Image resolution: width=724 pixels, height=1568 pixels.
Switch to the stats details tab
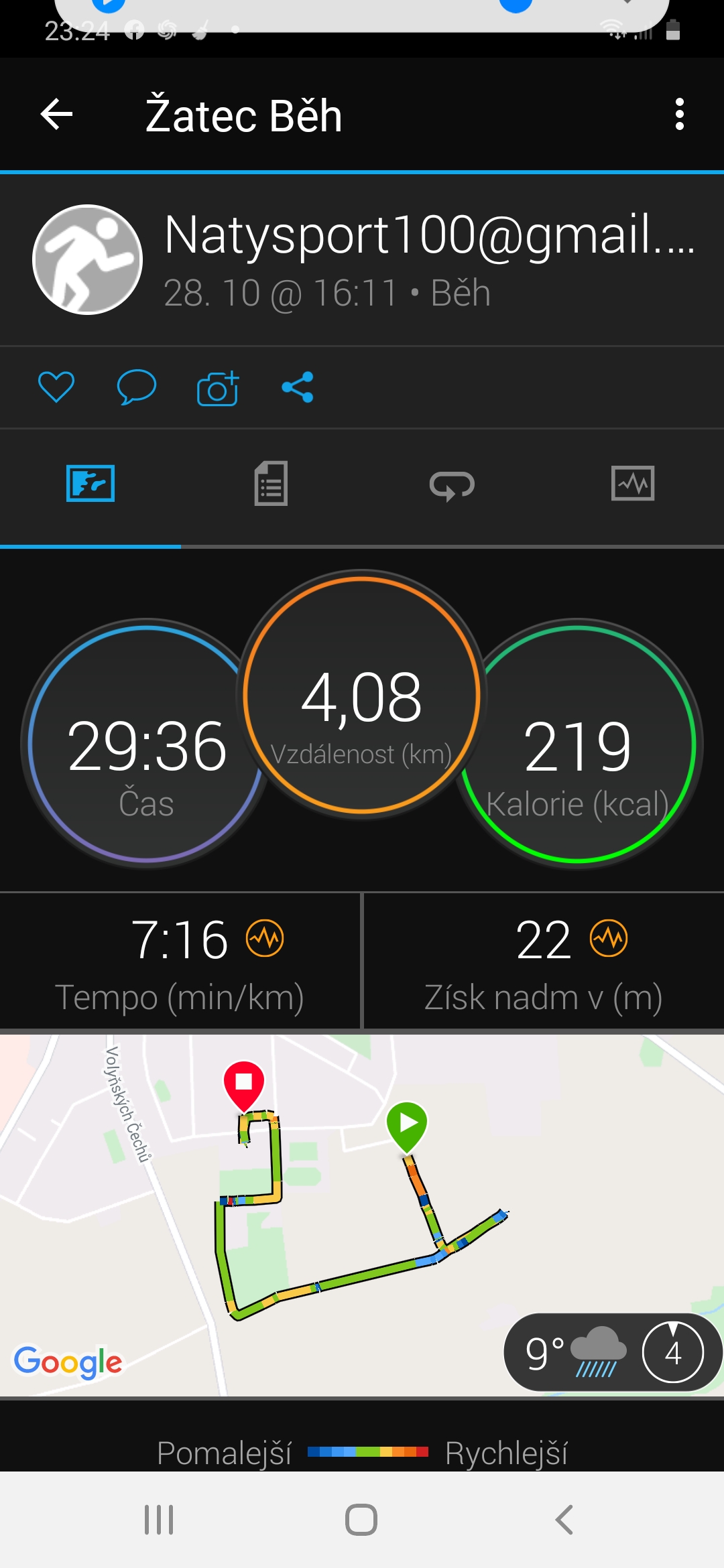click(271, 483)
